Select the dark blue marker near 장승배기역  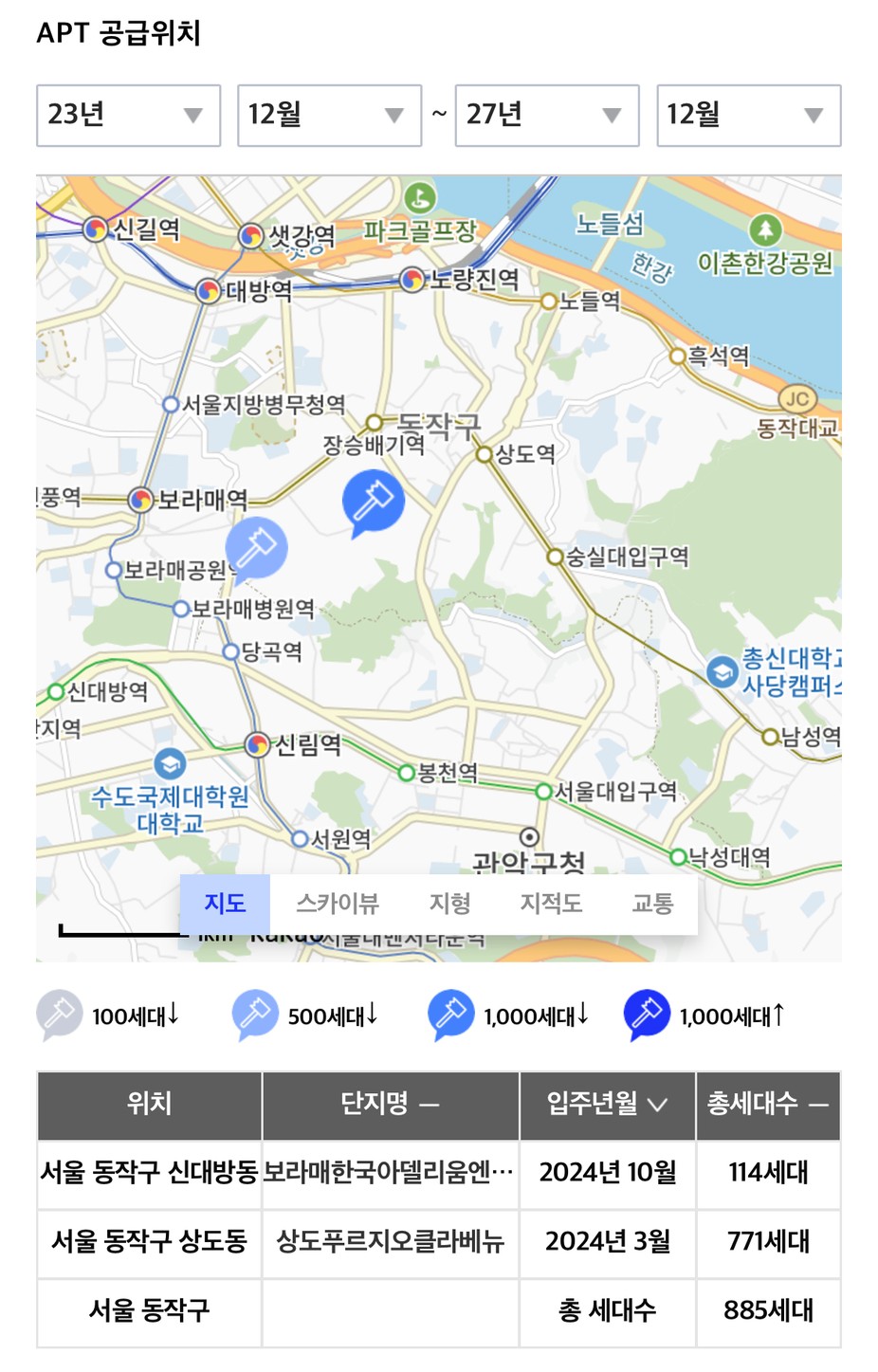373,501
